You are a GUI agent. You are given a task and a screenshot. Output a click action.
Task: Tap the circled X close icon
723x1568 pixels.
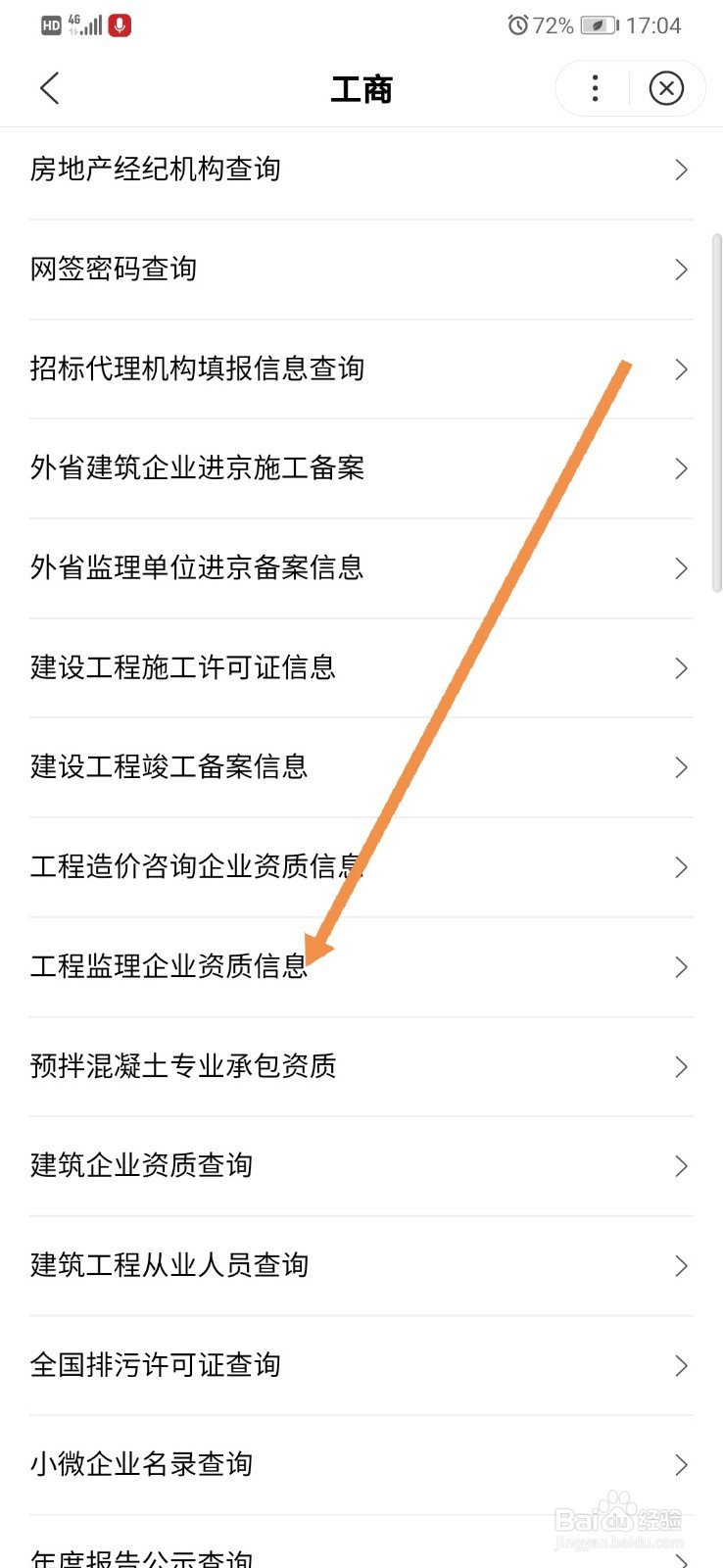click(667, 88)
